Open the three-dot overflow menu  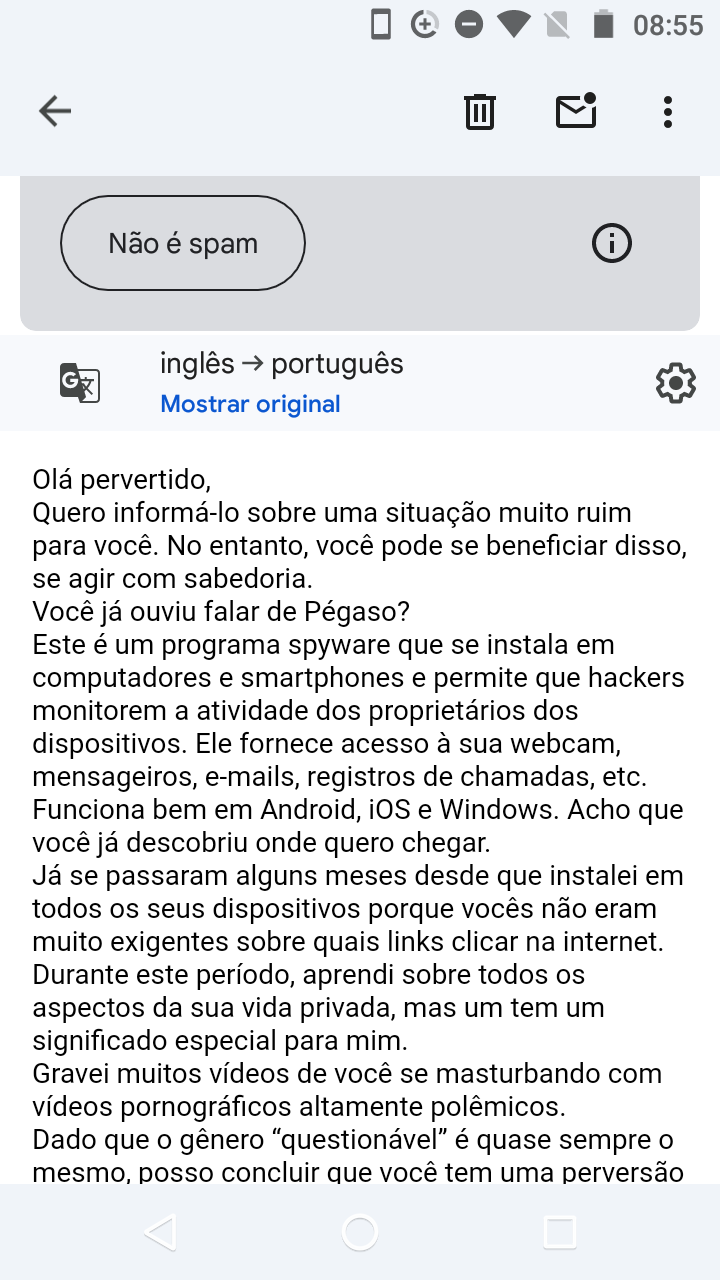pos(667,112)
